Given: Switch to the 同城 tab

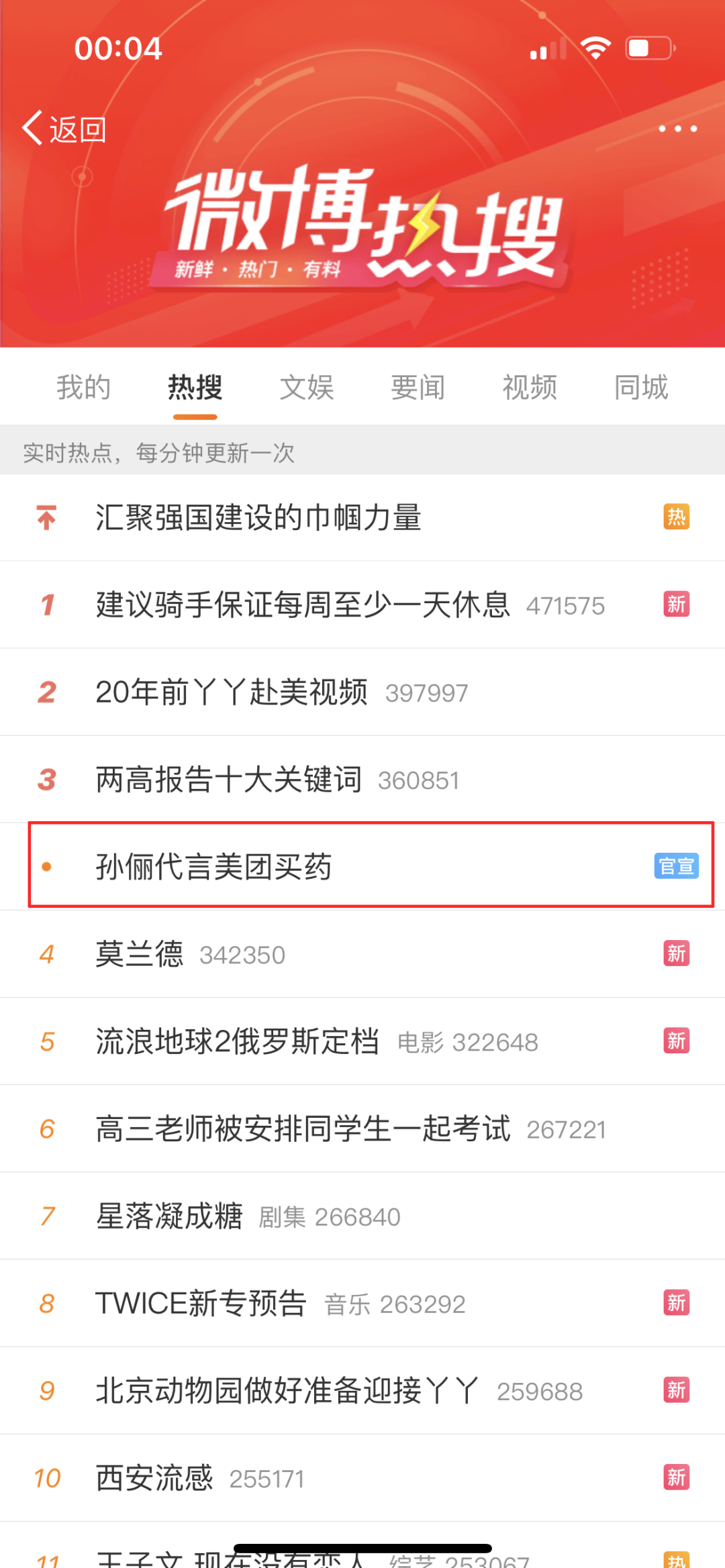Looking at the screenshot, I should tap(641, 387).
